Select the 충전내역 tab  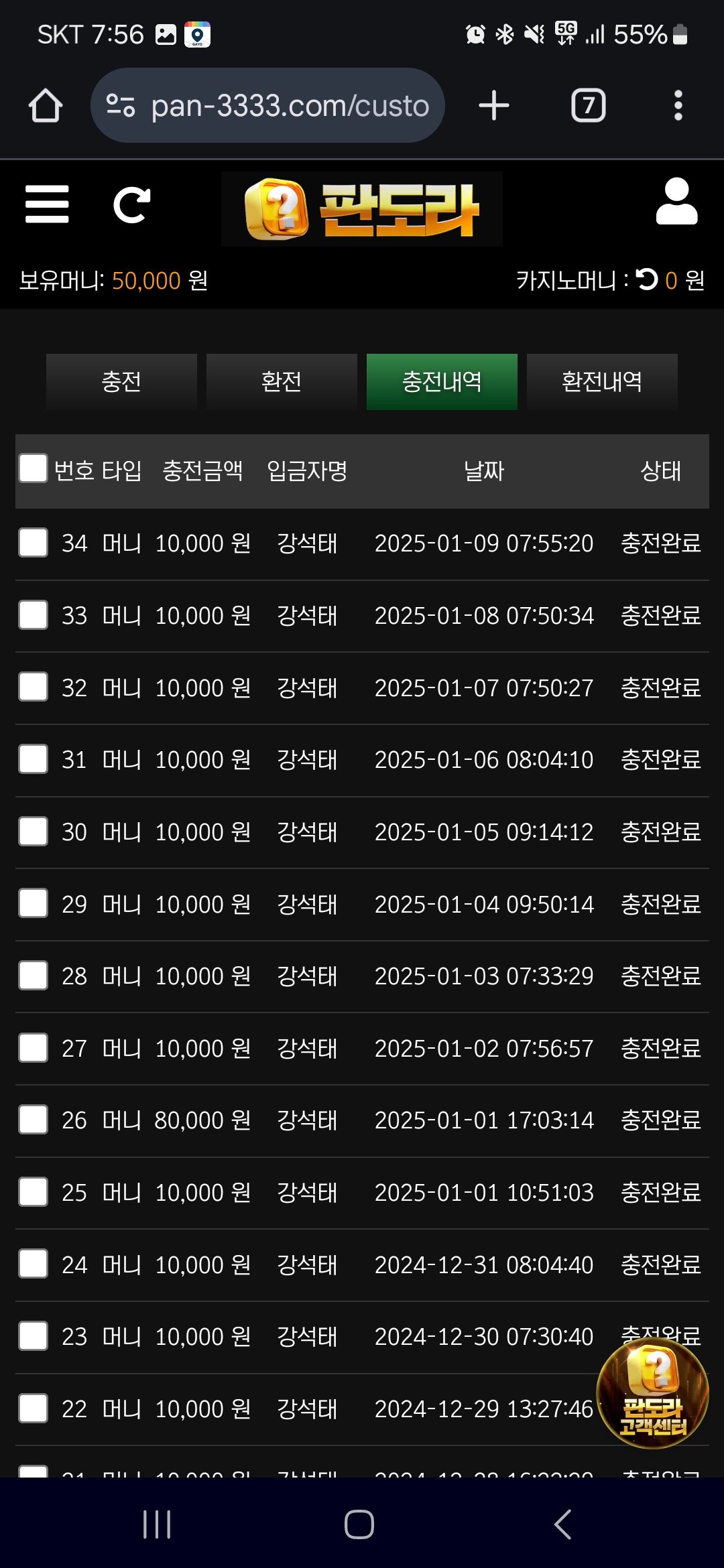[442, 381]
